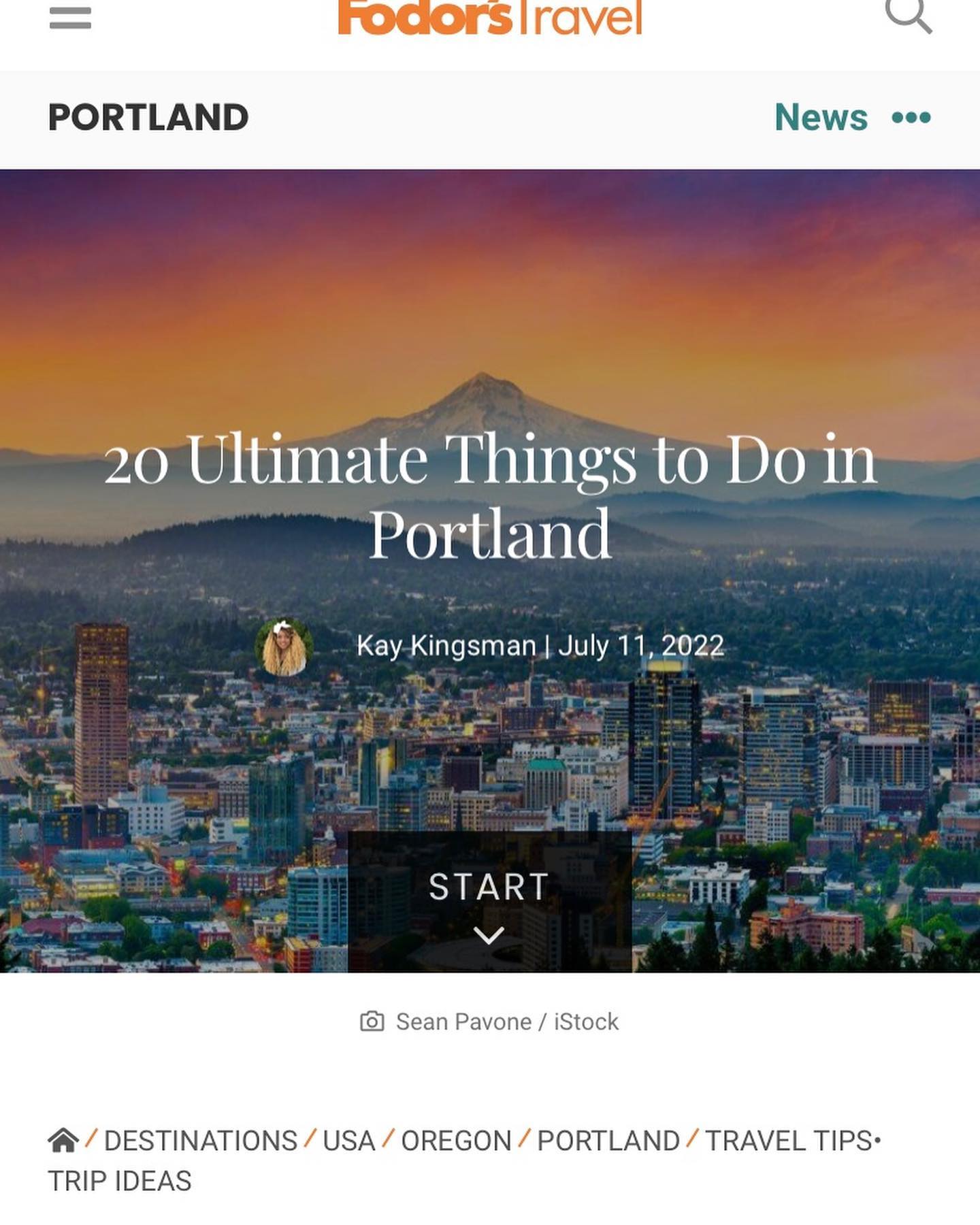The height and width of the screenshot is (1225, 980).
Task: Tap the START button
Action: [x=489, y=901]
